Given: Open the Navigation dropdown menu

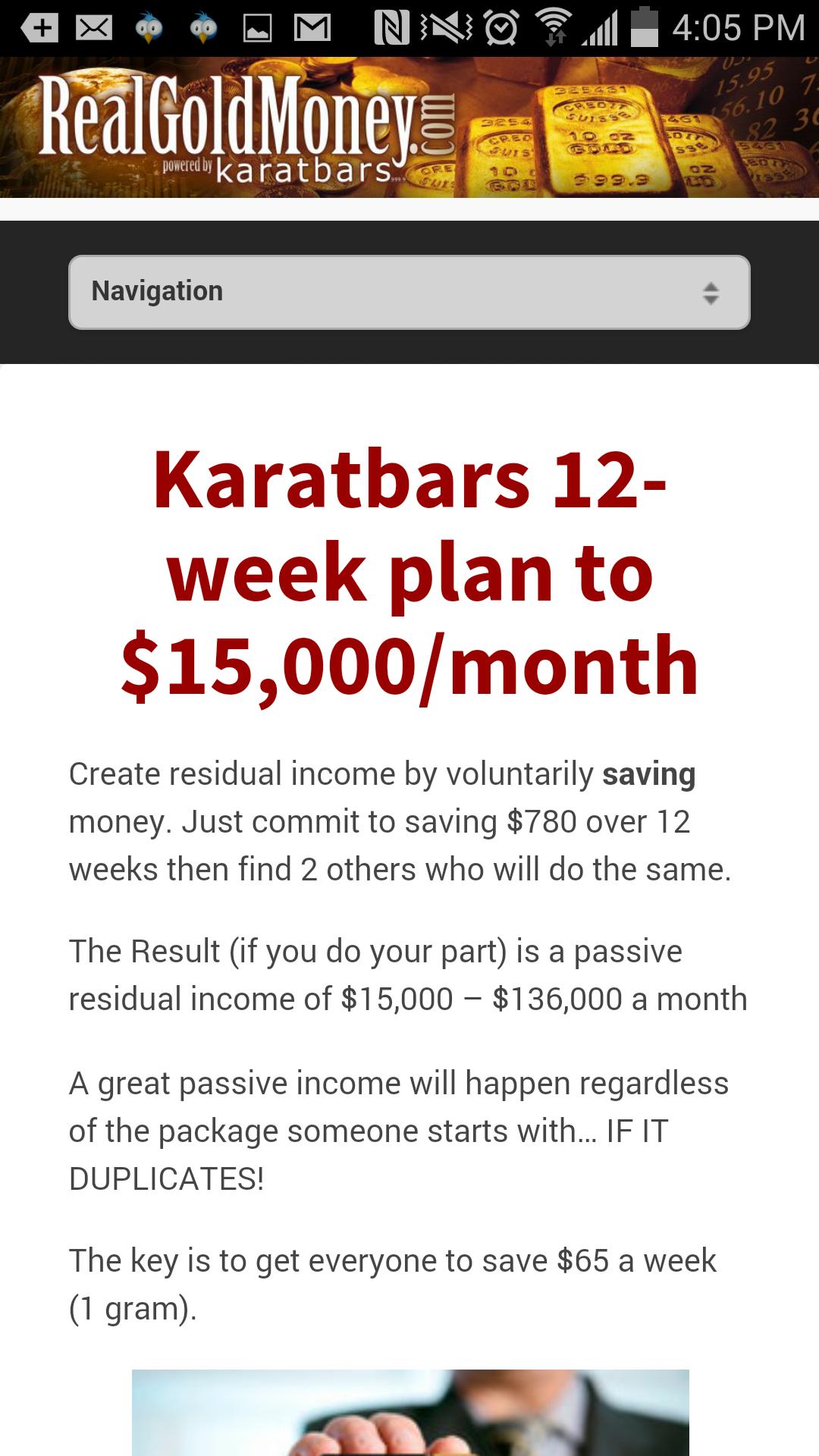Looking at the screenshot, I should click(x=409, y=292).
